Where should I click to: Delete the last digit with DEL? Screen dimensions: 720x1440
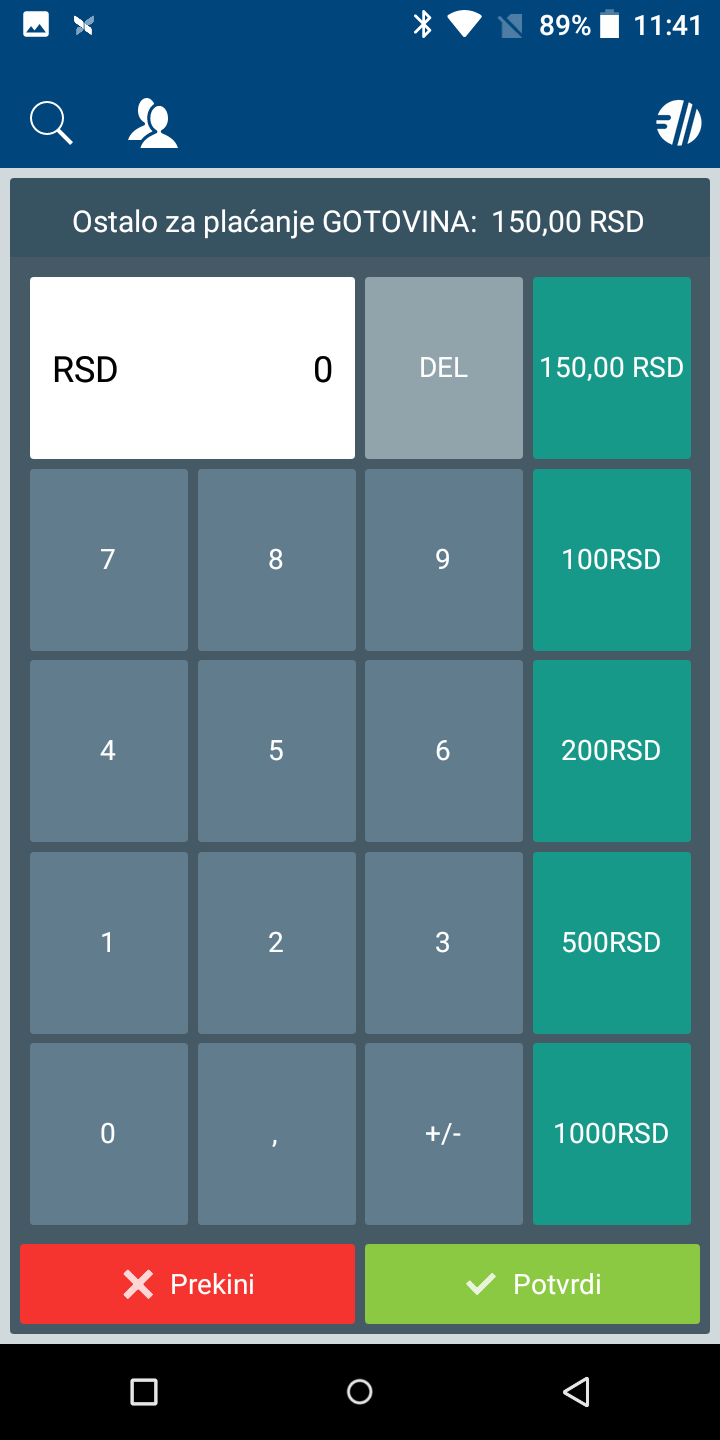[443, 368]
